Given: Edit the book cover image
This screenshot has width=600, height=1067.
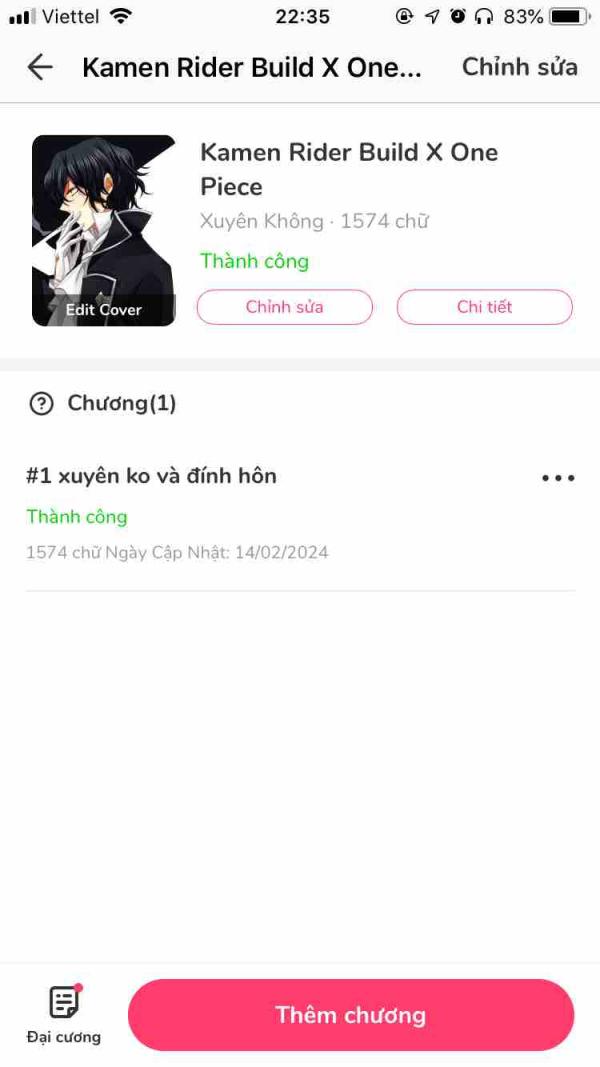Looking at the screenshot, I should point(103,230).
